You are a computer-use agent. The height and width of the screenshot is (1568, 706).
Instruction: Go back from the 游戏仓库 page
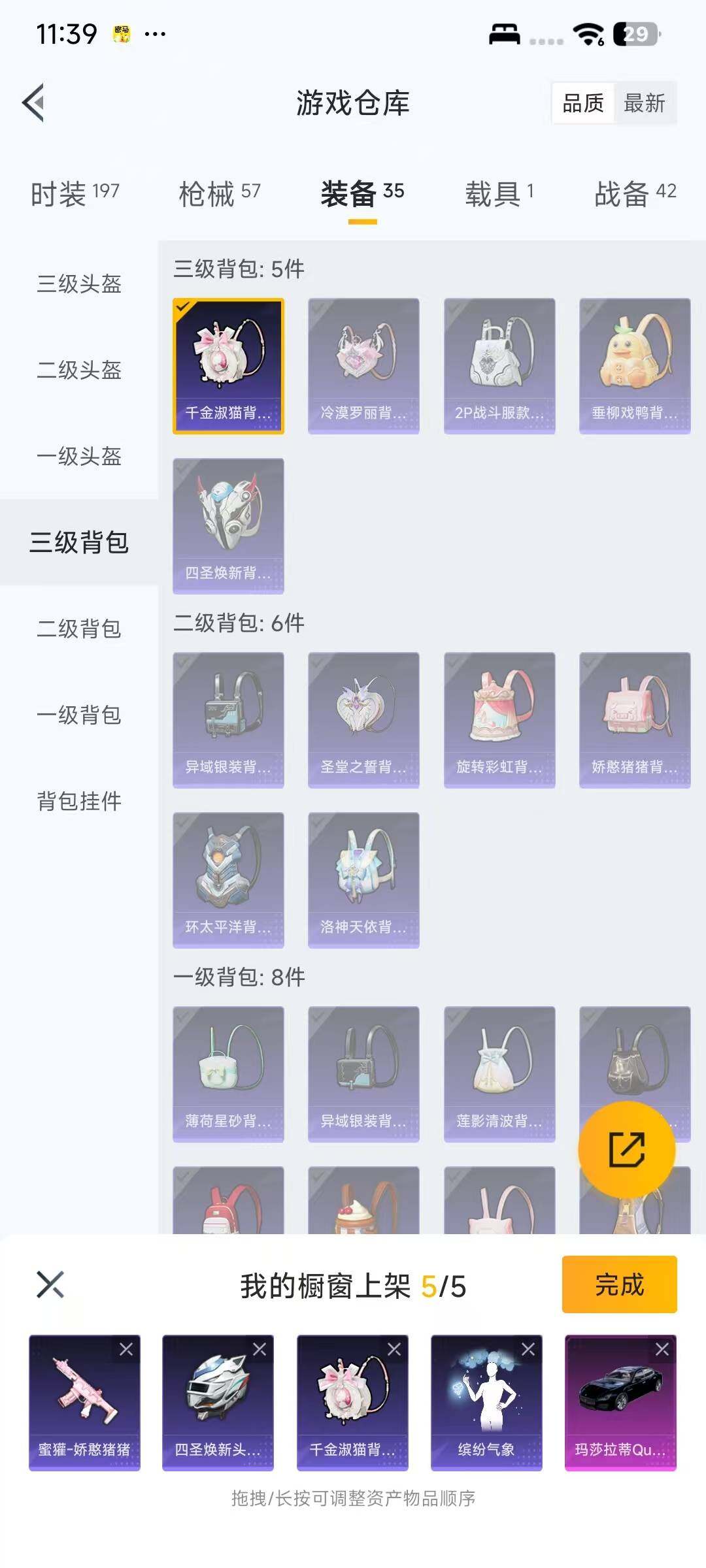click(x=34, y=103)
